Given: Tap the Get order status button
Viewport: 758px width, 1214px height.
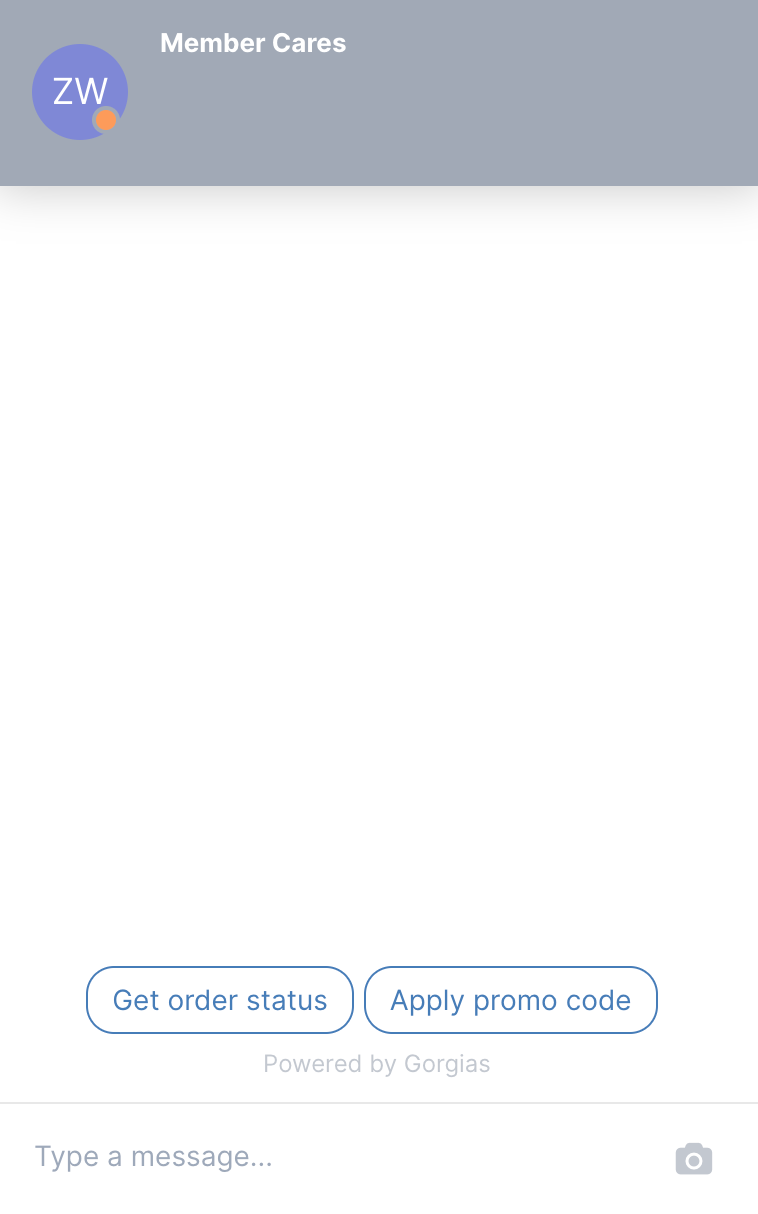Looking at the screenshot, I should pos(220,1000).
